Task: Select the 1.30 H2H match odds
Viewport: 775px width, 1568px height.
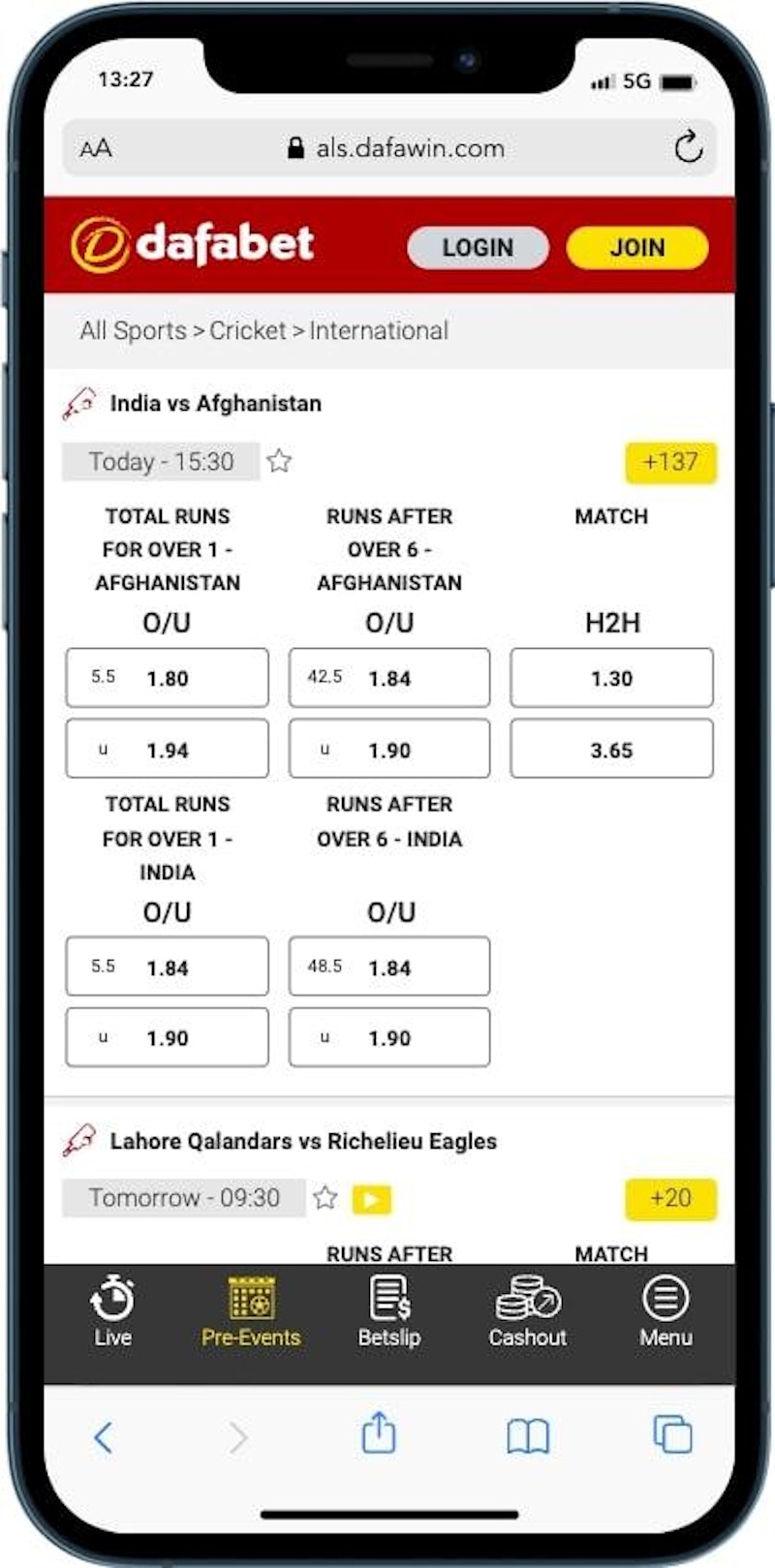Action: 611,678
